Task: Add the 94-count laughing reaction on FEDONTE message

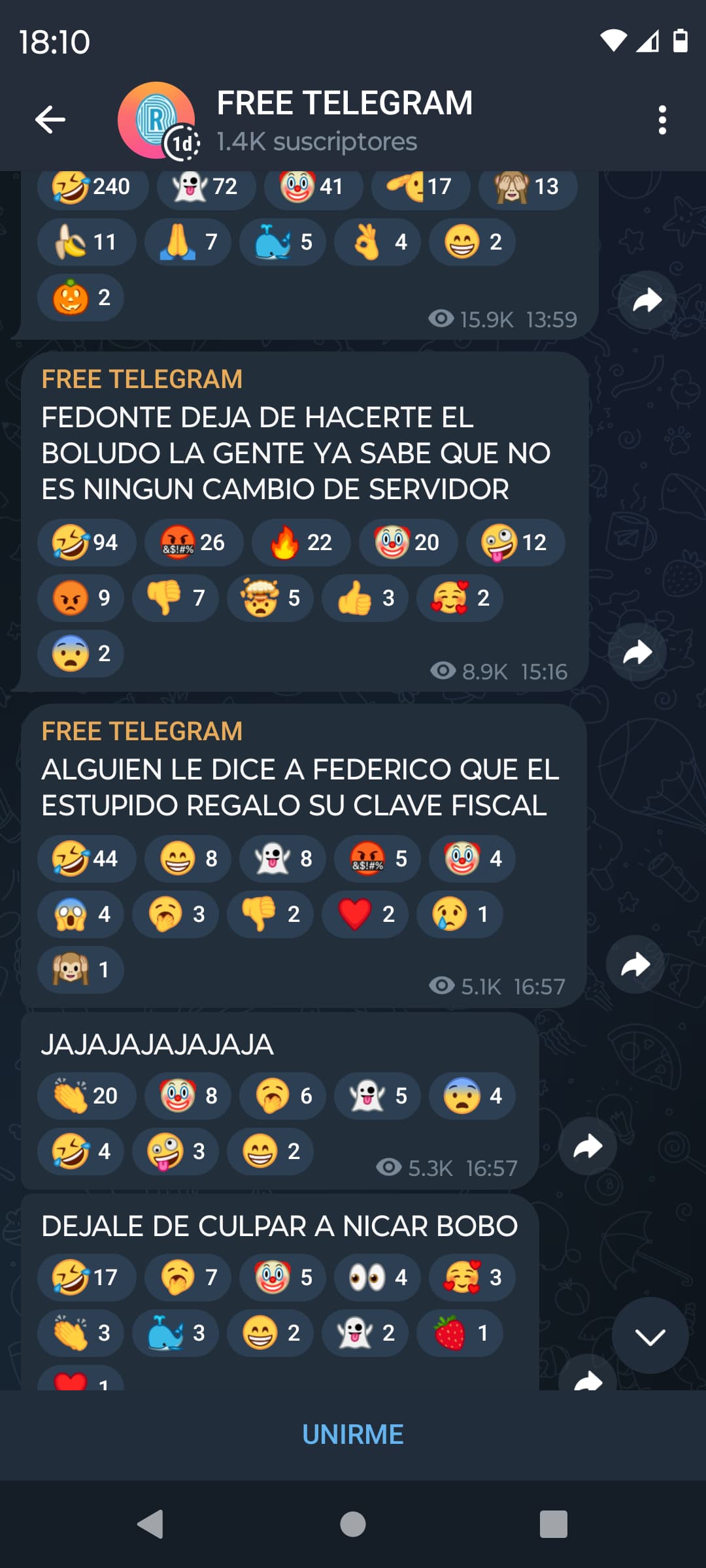Action: [x=86, y=542]
